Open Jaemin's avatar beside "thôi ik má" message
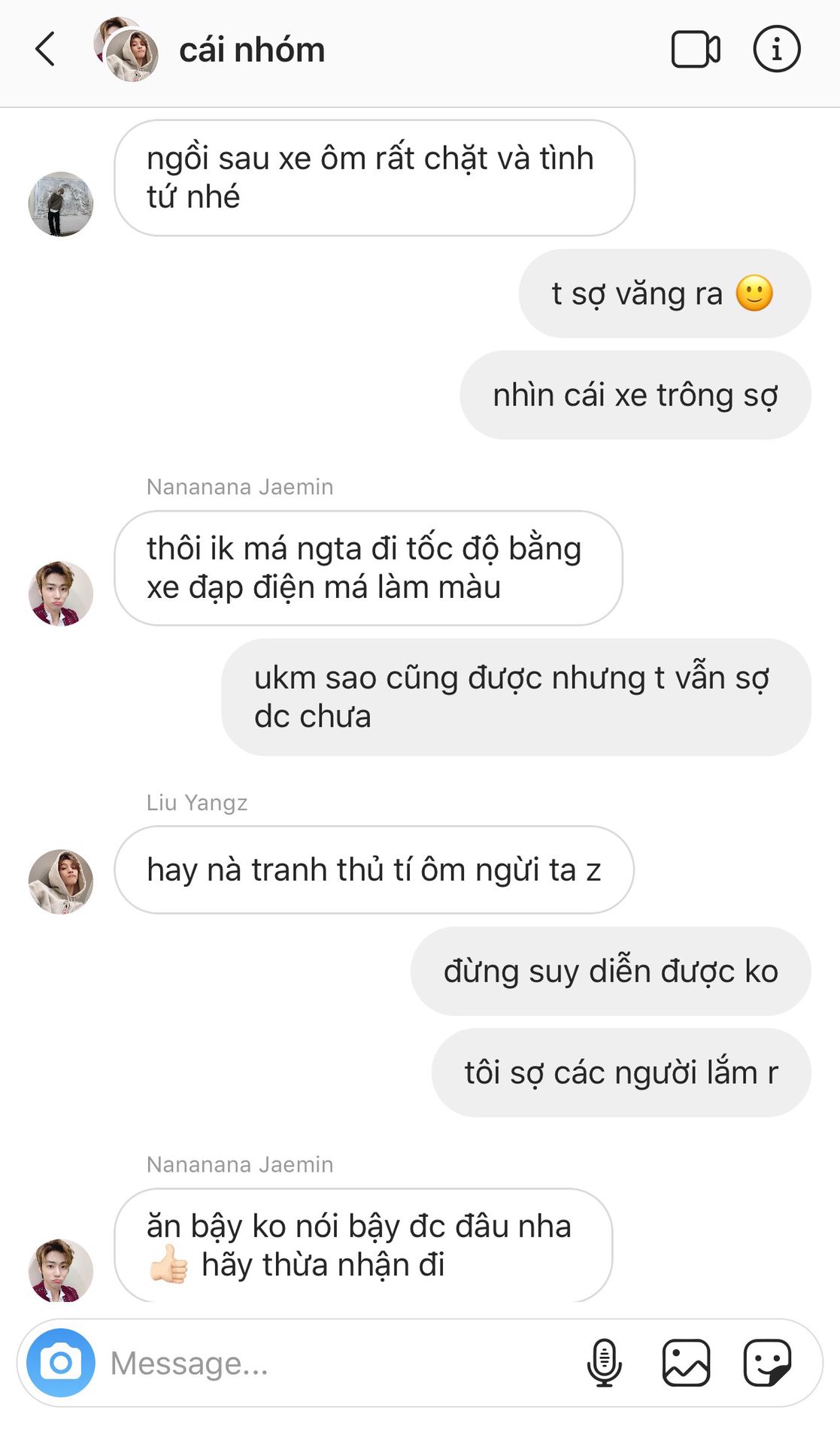 click(x=61, y=593)
